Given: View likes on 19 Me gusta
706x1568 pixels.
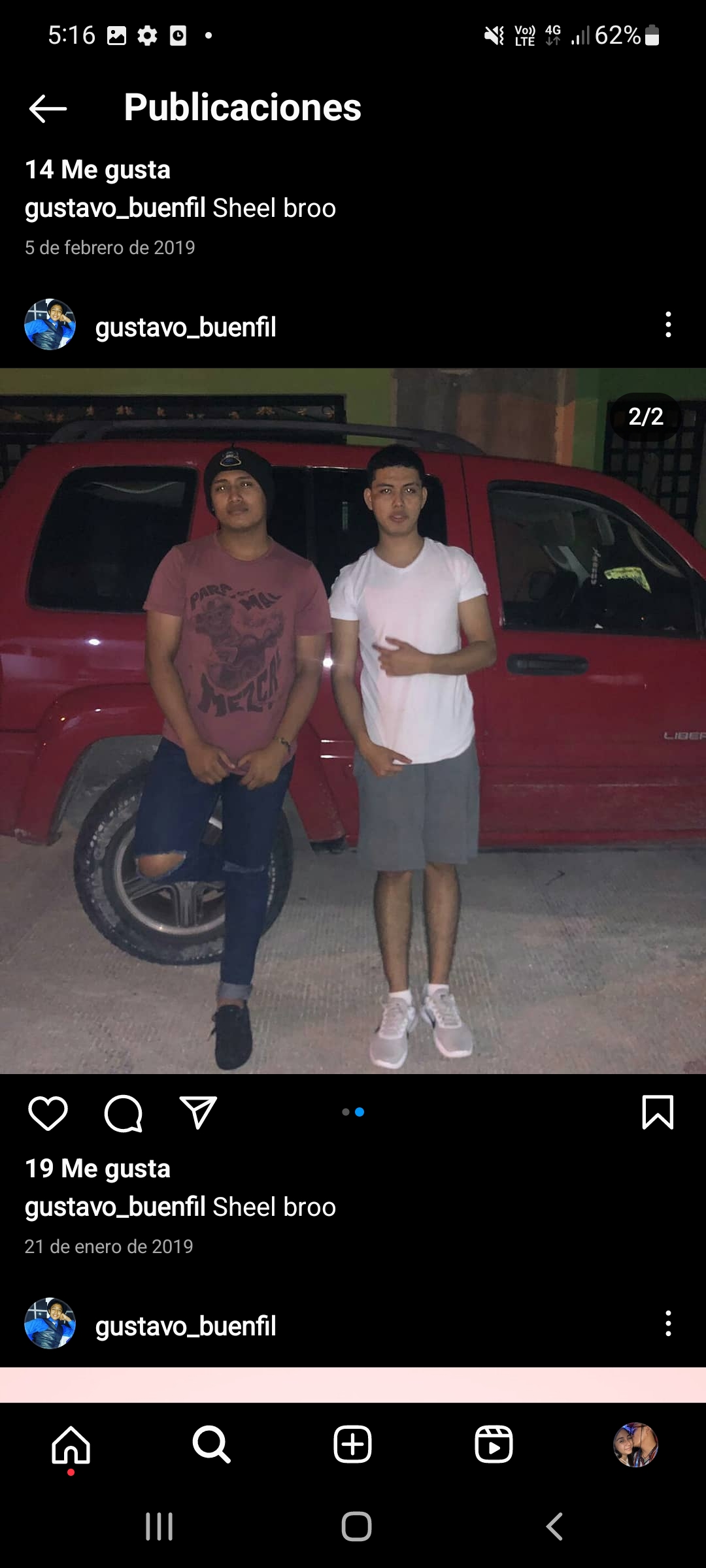Looking at the screenshot, I should point(98,1169).
